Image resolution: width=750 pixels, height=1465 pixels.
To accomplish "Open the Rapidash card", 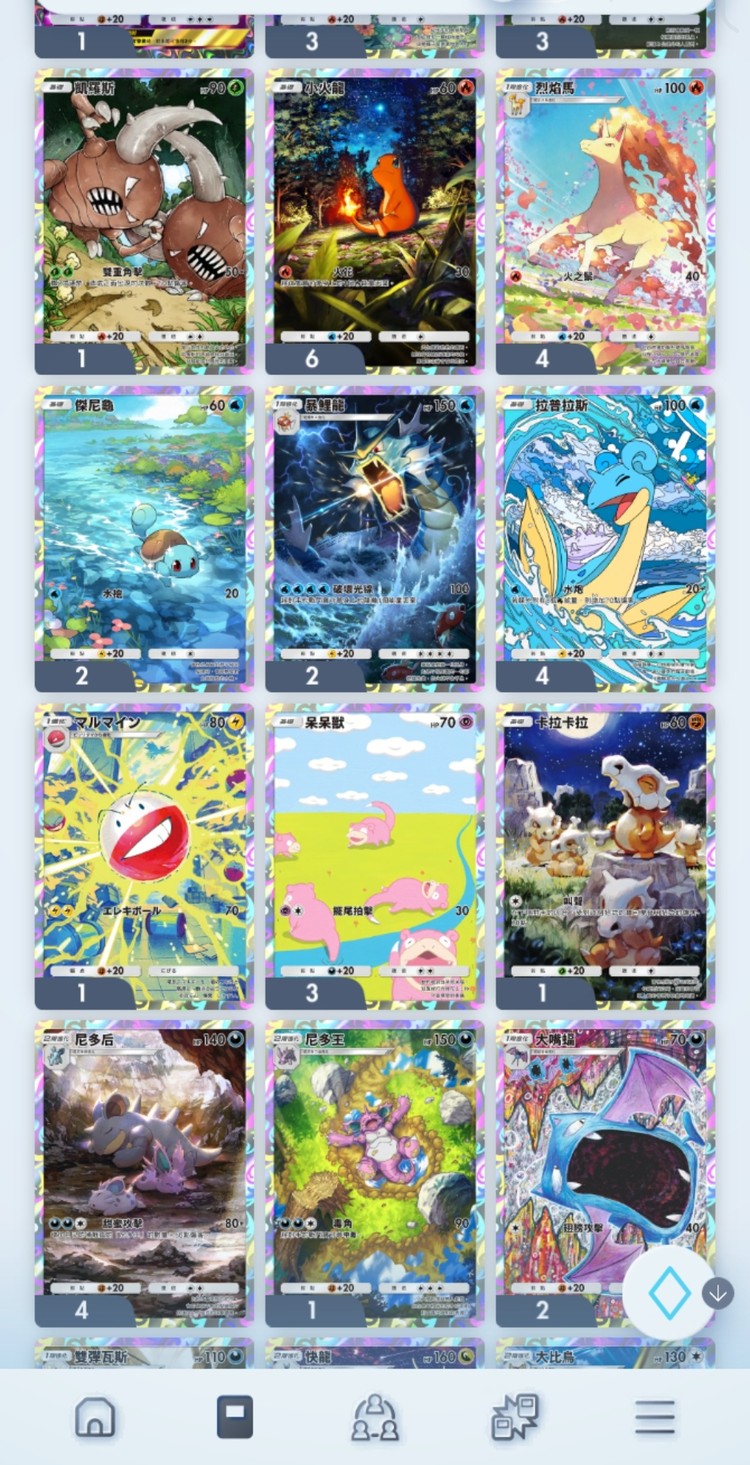I will 605,215.
